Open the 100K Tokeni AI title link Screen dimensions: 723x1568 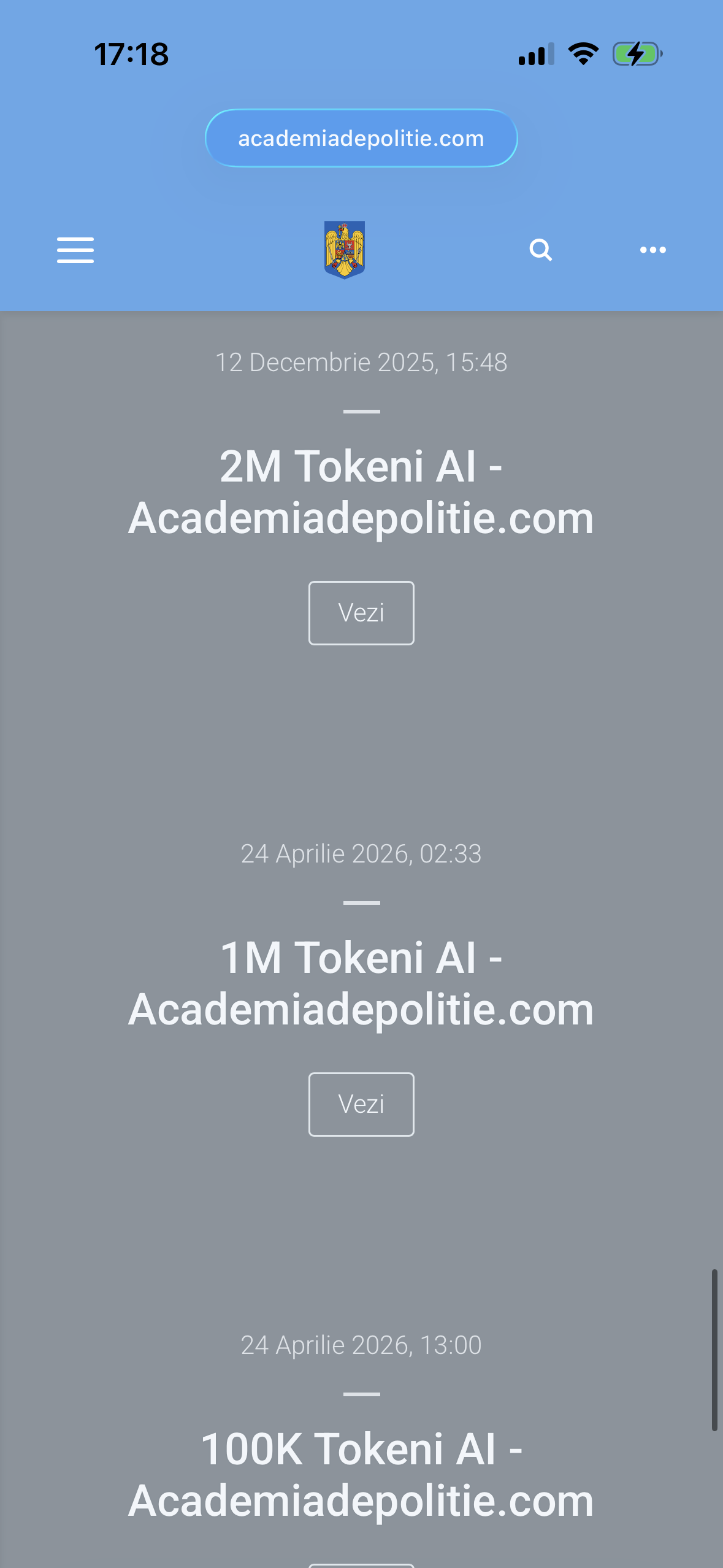361,1475
